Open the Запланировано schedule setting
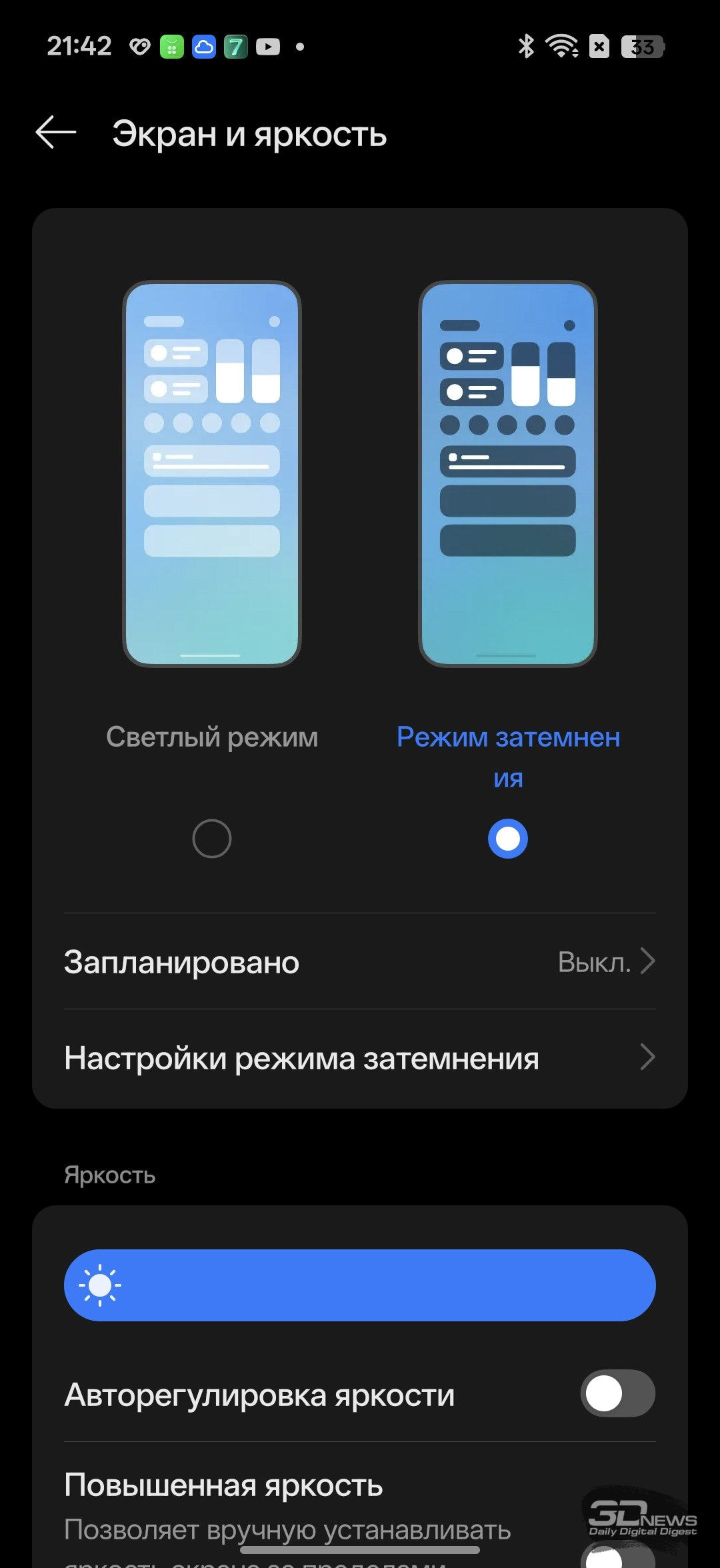 click(x=360, y=961)
